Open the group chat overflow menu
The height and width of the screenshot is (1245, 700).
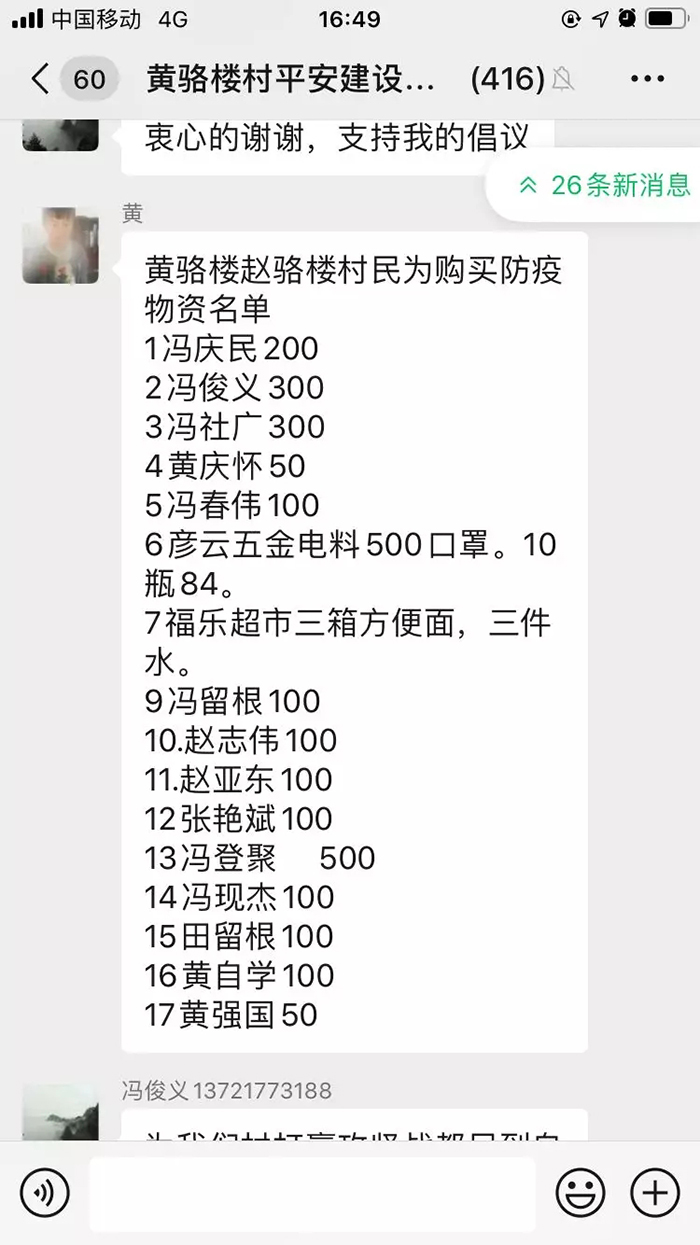pyautogui.click(x=648, y=79)
